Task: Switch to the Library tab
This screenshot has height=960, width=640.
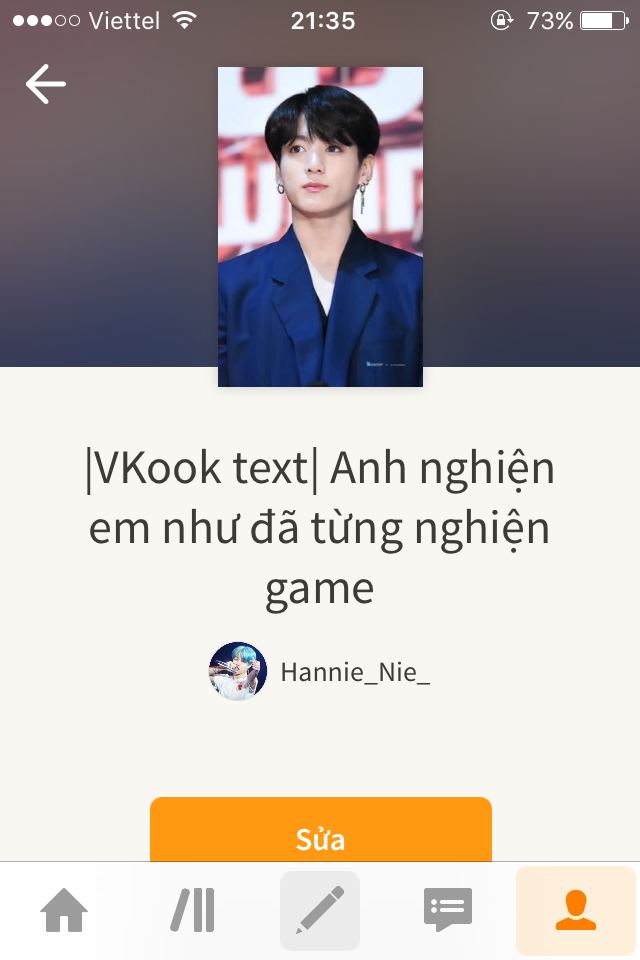Action: [x=192, y=911]
